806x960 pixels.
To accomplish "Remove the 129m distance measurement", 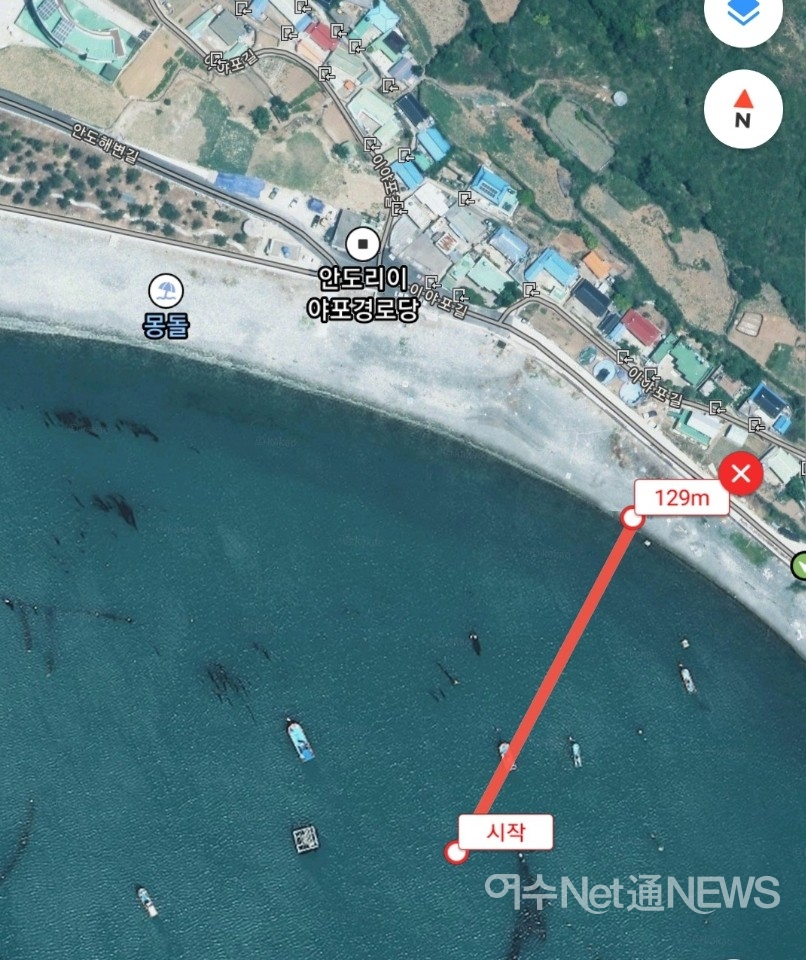I will pos(740,473).
